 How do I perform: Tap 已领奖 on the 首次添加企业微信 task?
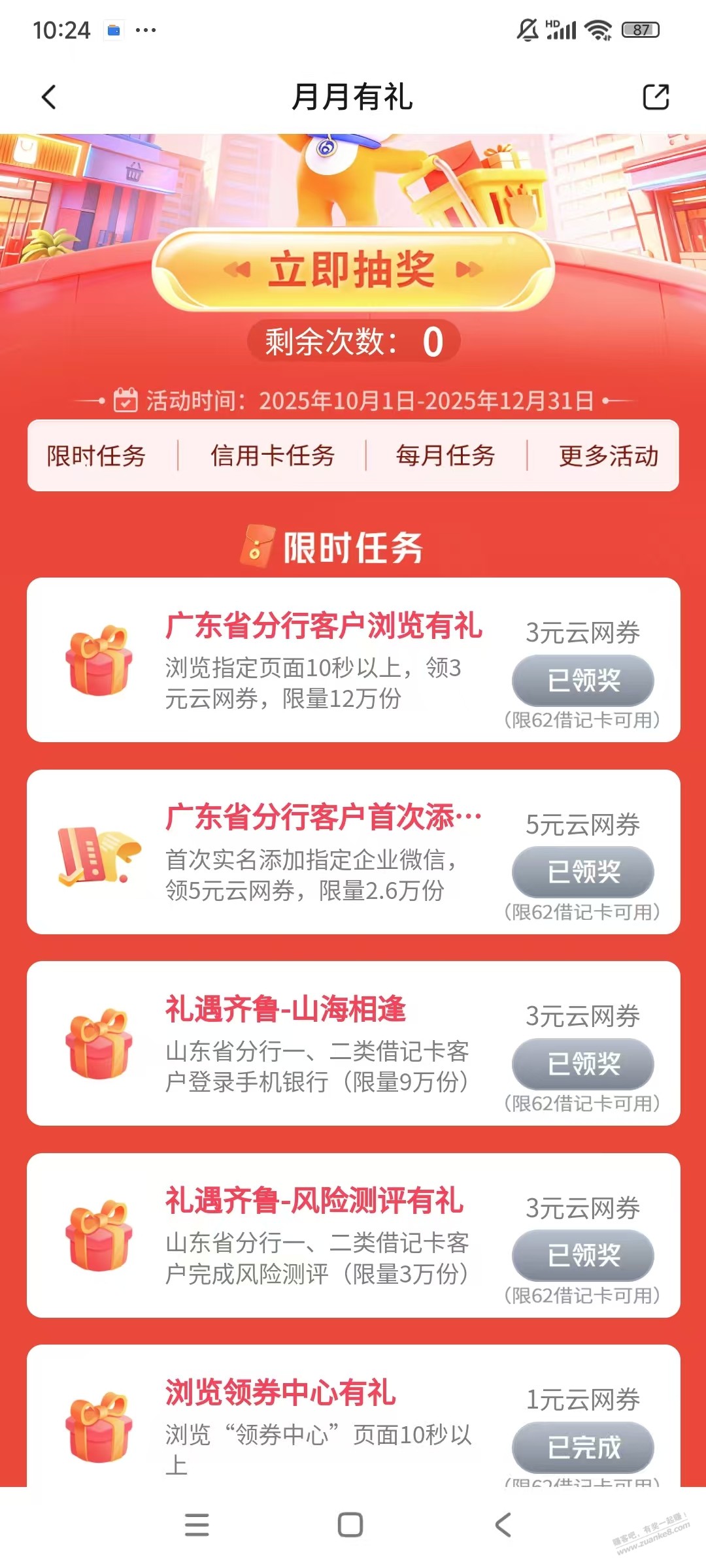[582, 872]
